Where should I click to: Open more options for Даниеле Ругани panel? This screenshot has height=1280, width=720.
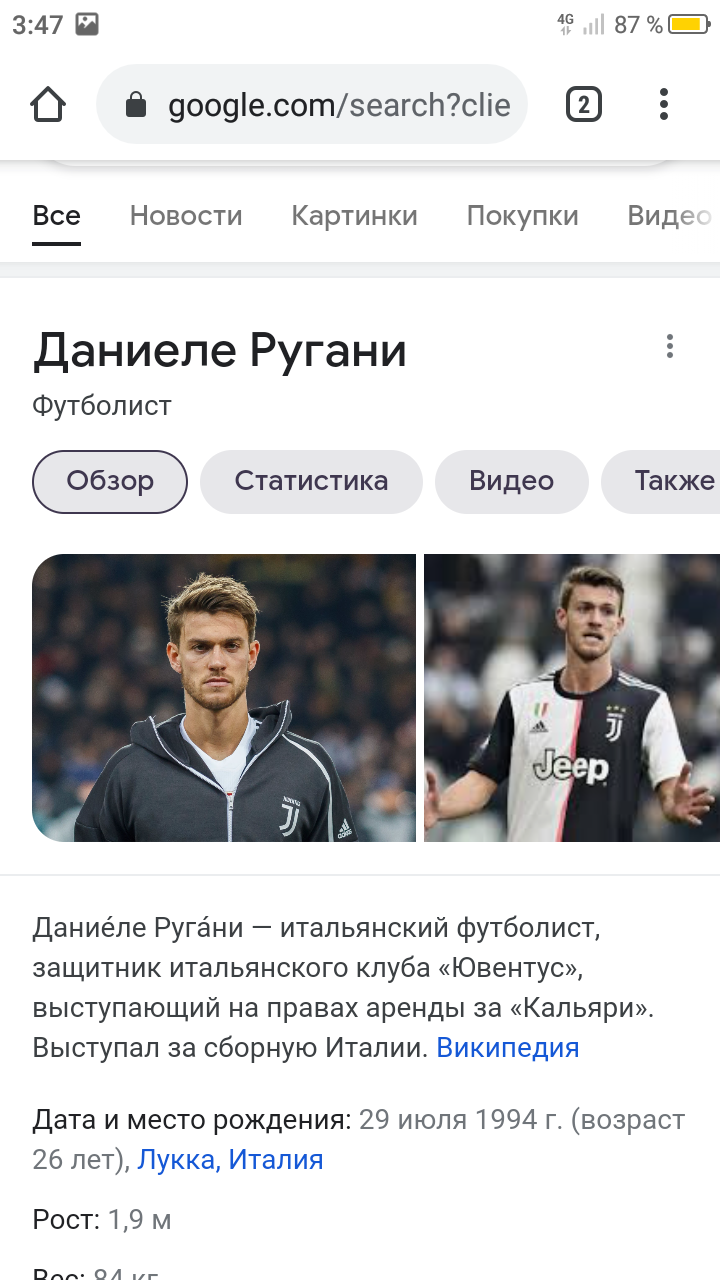click(x=669, y=347)
